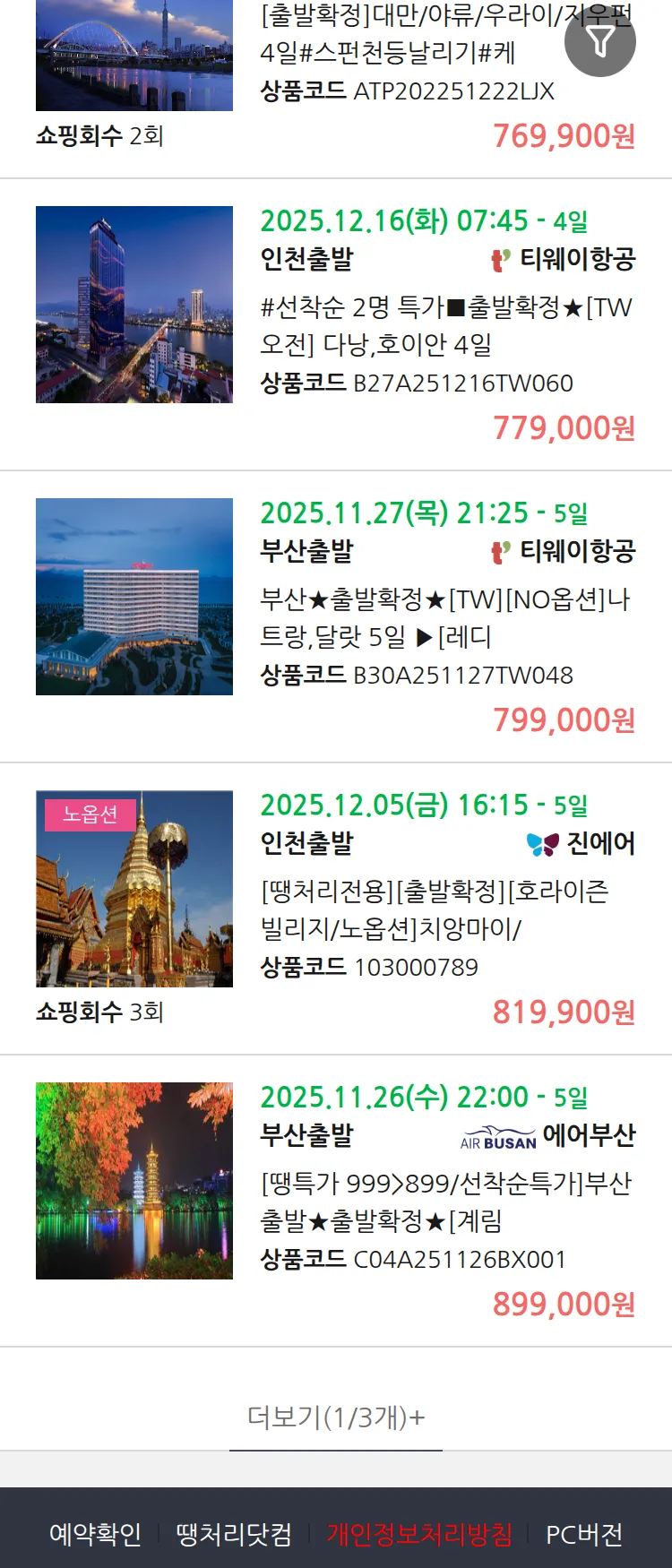Open the floating filter button
The width and height of the screenshot is (672, 1568).
point(600,41)
